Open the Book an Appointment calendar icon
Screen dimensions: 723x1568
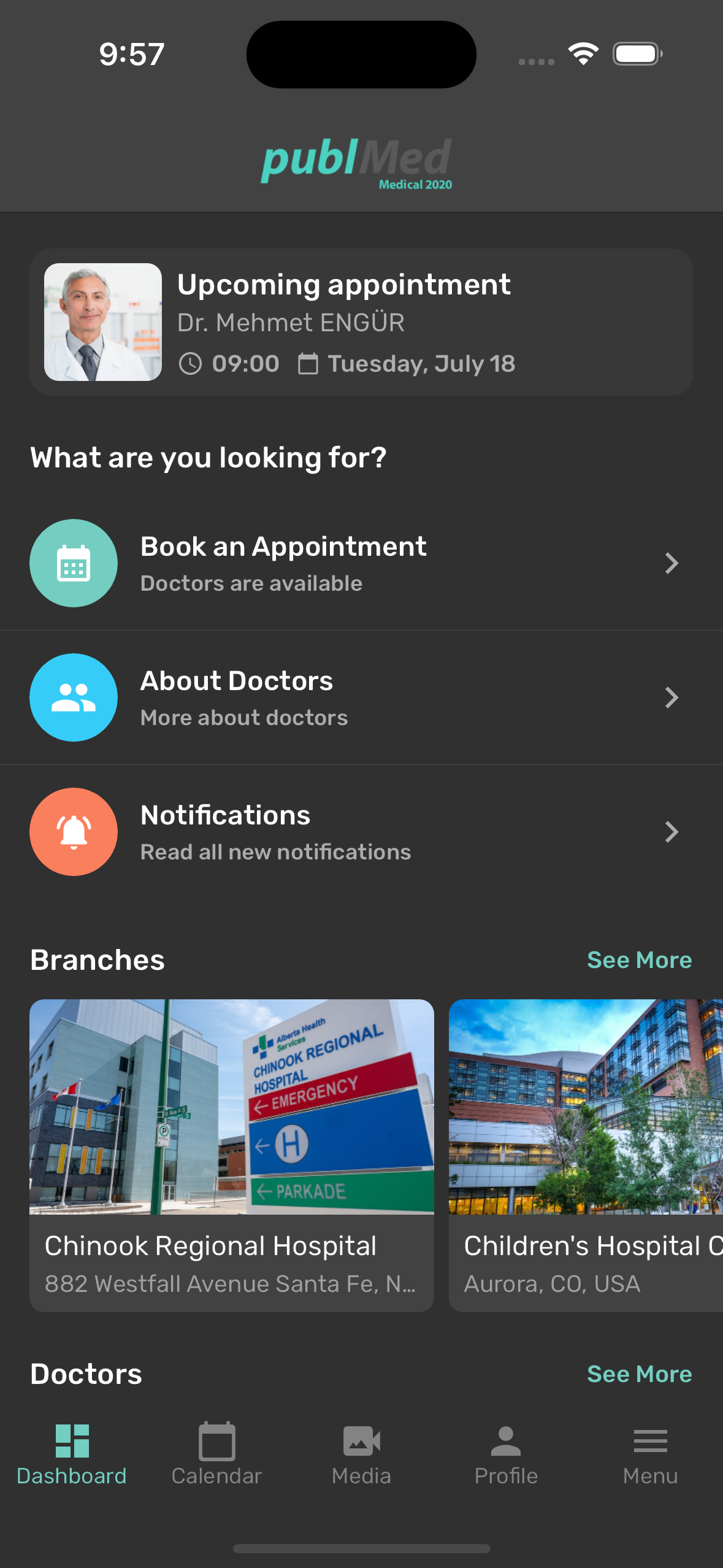pyautogui.click(x=73, y=563)
